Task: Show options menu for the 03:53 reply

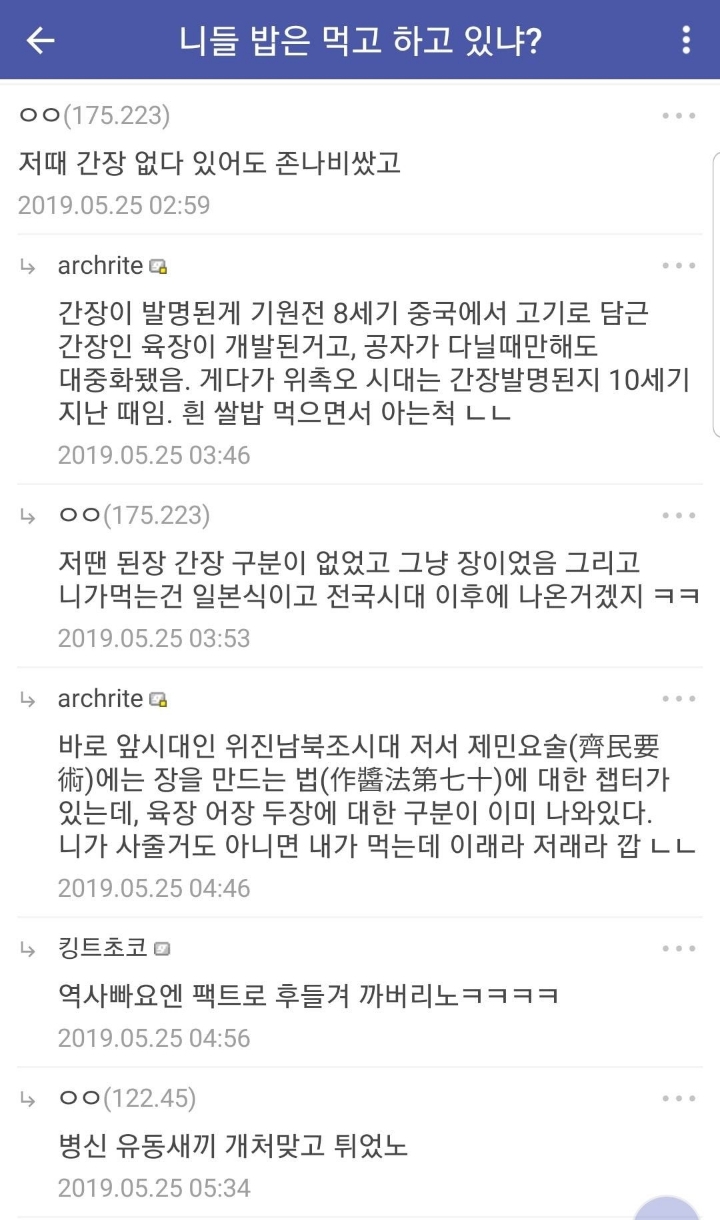Action: (679, 516)
